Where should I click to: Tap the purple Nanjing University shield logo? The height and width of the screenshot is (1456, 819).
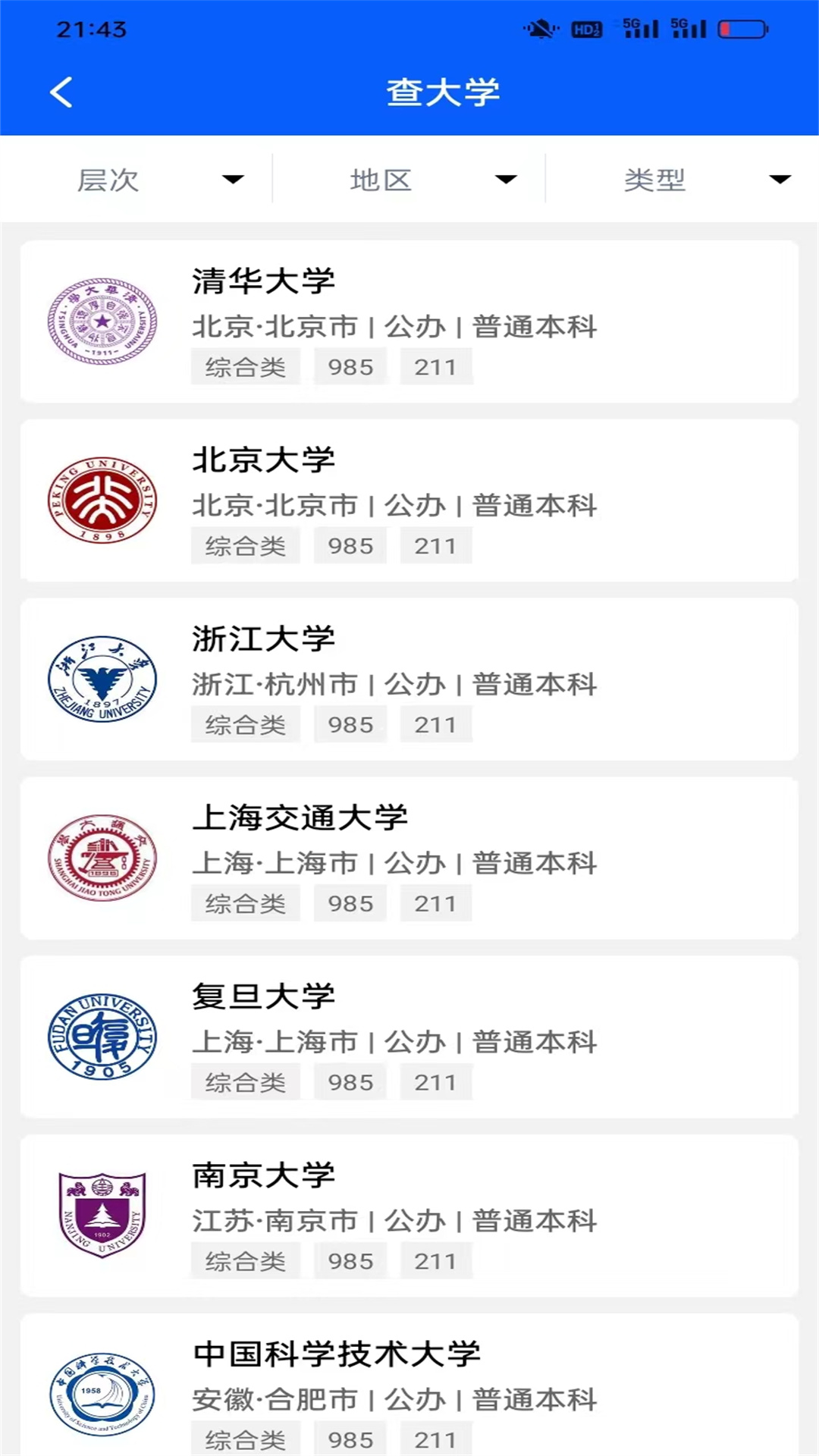pos(102,1216)
